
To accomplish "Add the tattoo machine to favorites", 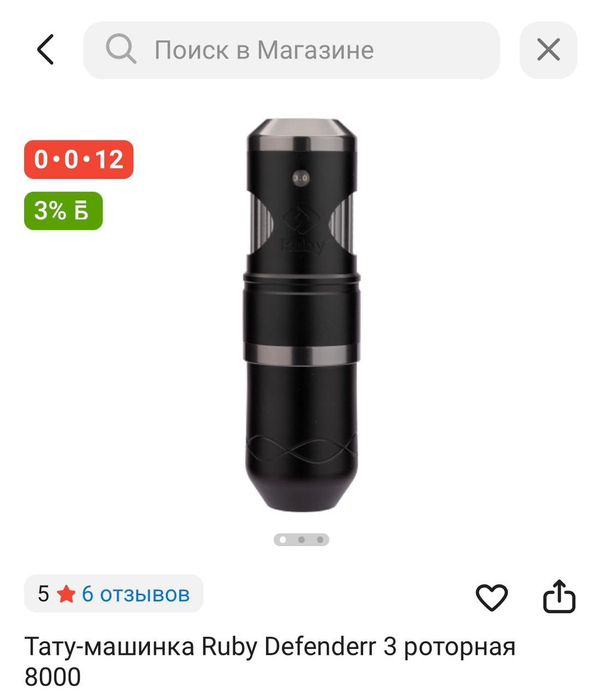I will click(x=491, y=598).
